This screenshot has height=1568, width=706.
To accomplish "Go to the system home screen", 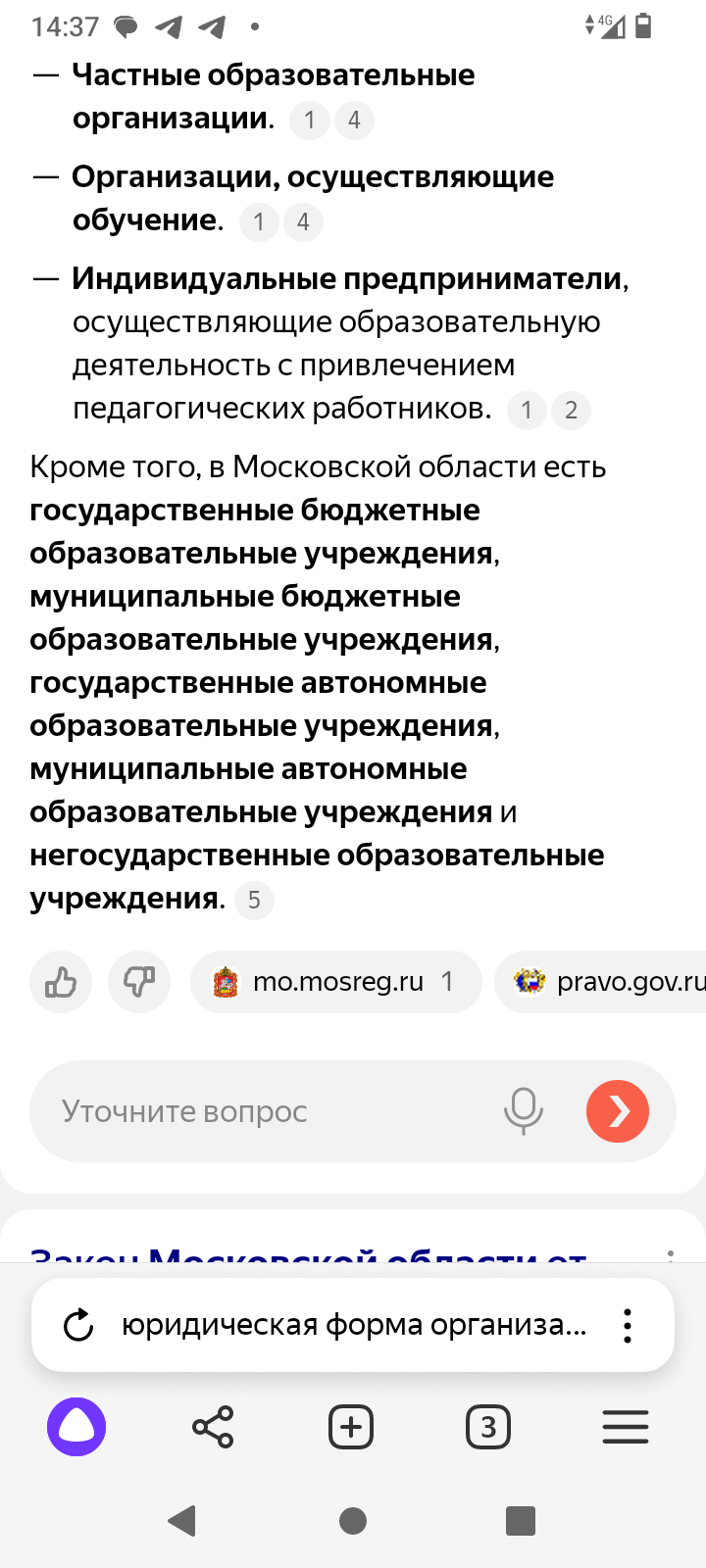I will [353, 1521].
